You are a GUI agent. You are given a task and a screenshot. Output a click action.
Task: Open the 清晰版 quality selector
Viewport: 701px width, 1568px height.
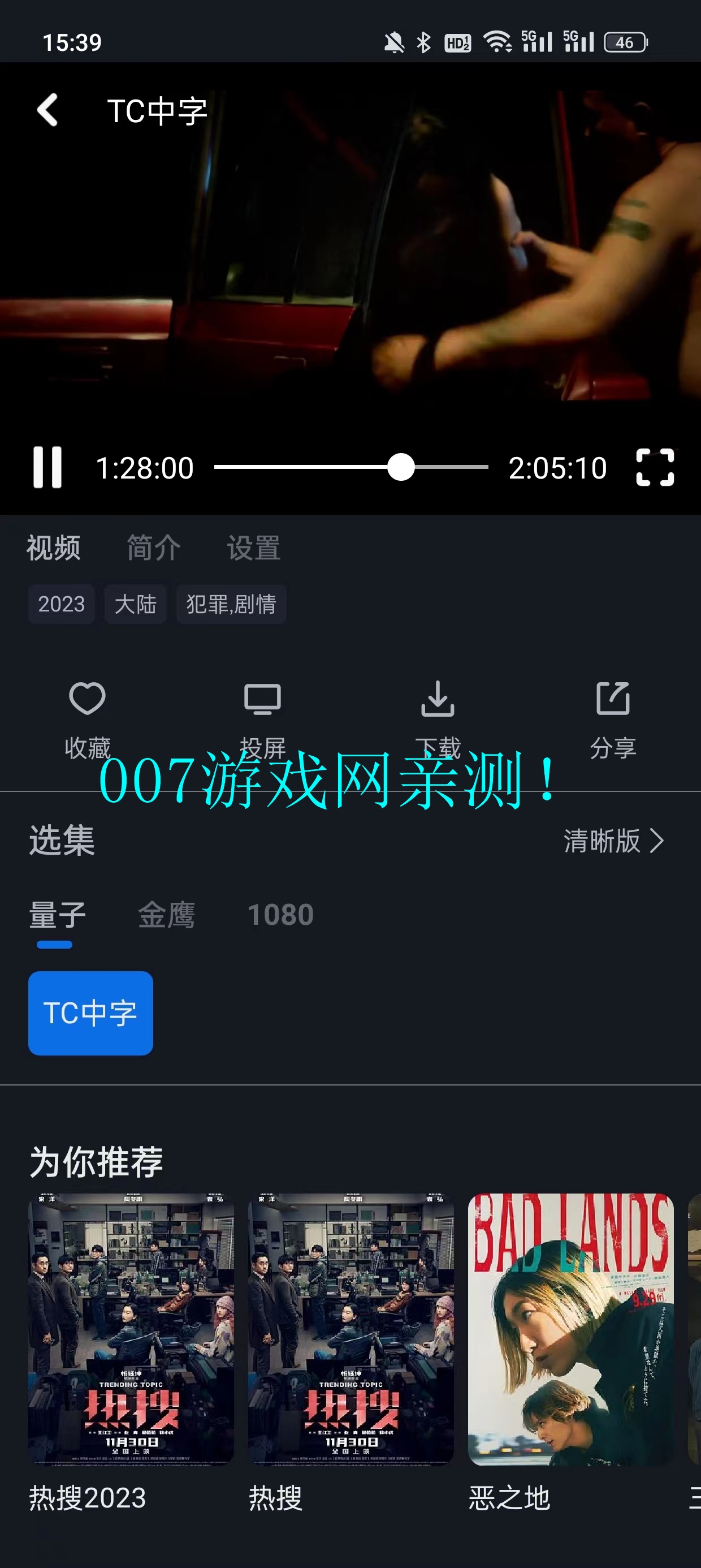(x=613, y=841)
